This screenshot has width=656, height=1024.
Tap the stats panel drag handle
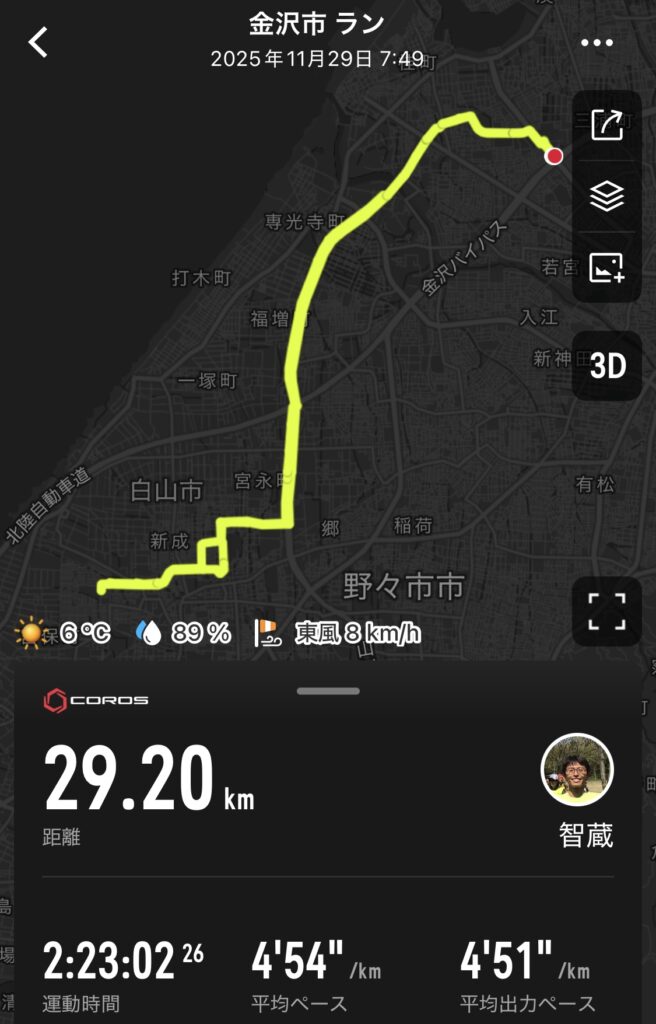click(328, 690)
